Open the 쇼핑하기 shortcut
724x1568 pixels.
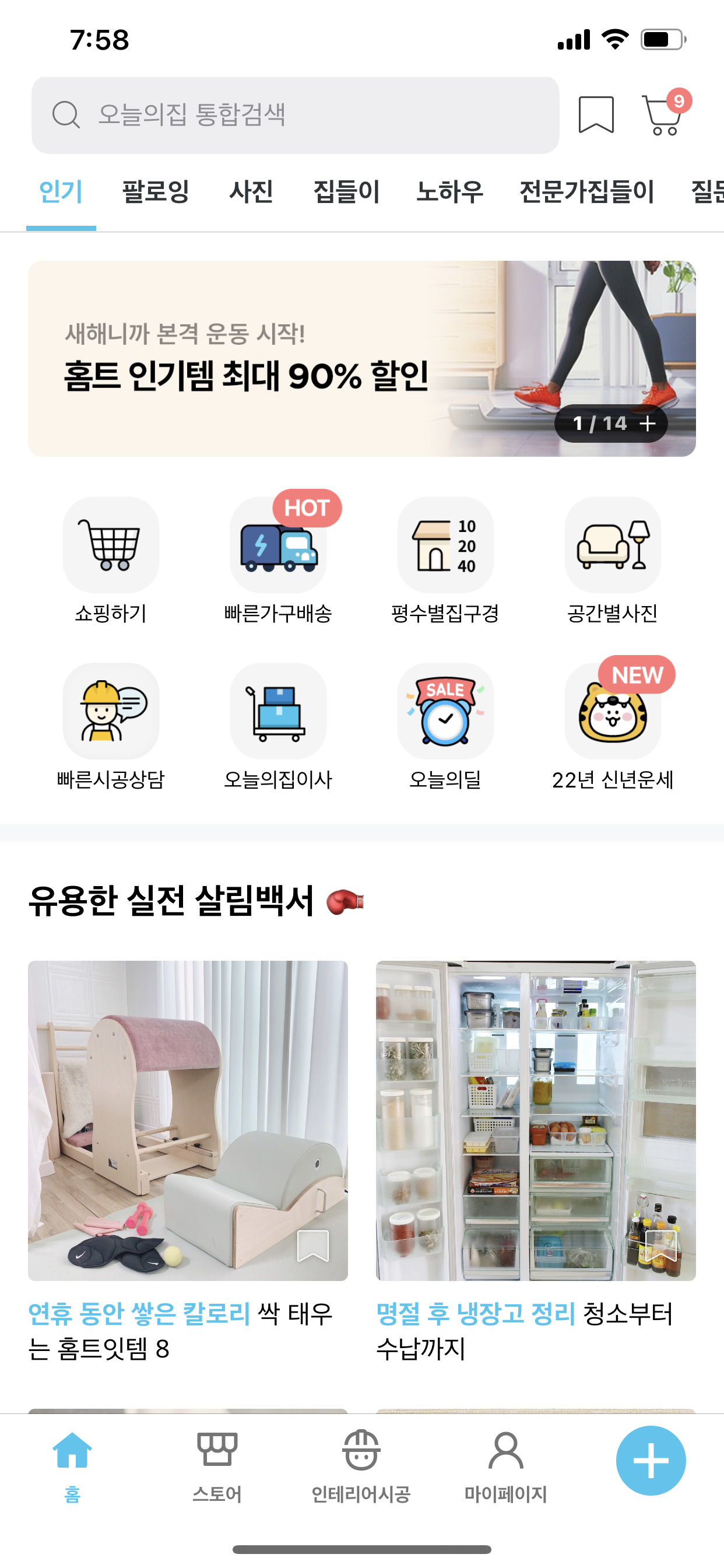pos(111,560)
